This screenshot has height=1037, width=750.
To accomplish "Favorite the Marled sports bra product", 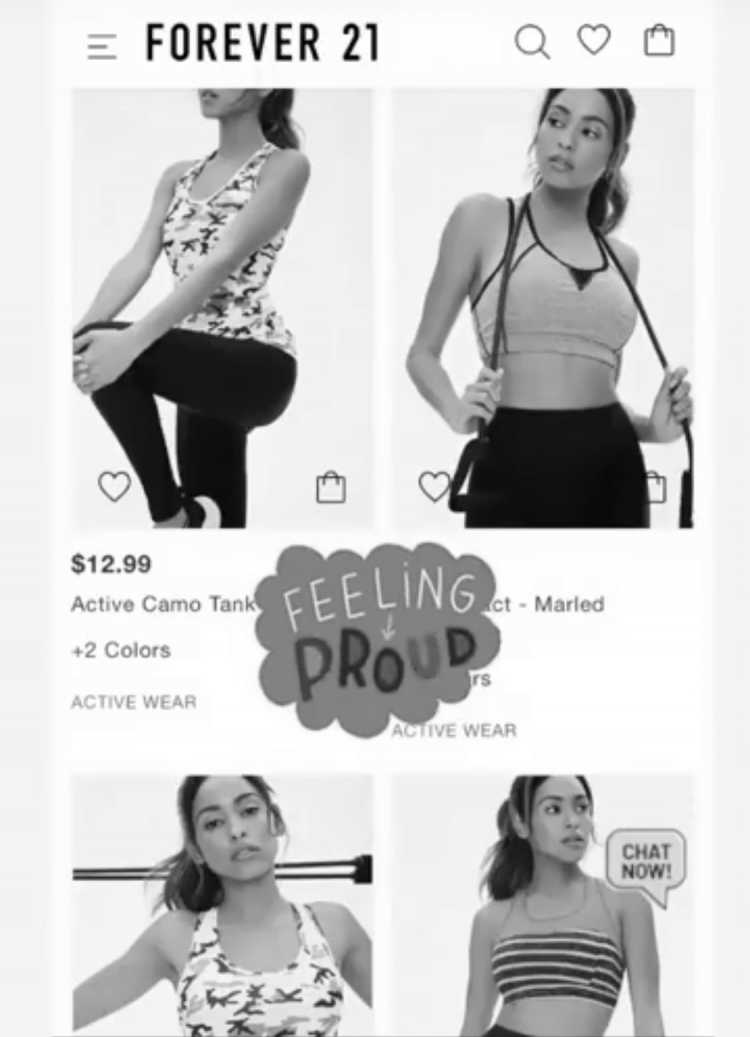I will [434, 487].
